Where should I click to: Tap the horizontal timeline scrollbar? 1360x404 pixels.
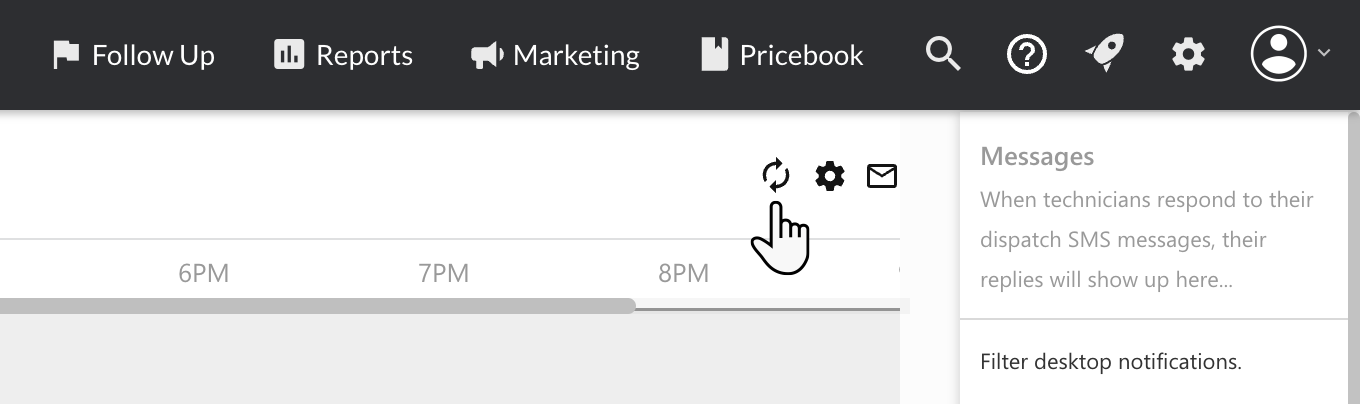(x=320, y=306)
